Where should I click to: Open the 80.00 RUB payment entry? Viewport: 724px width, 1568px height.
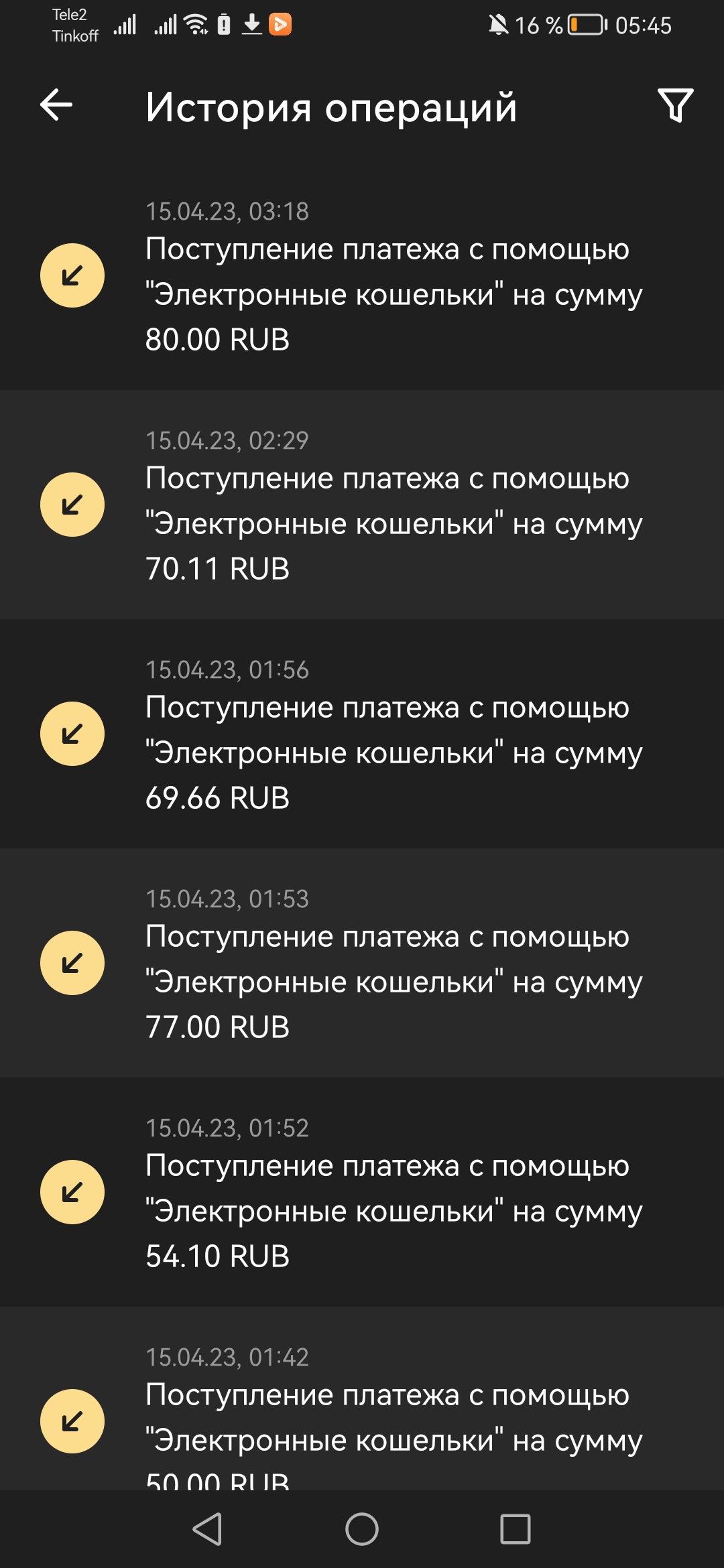tap(362, 276)
